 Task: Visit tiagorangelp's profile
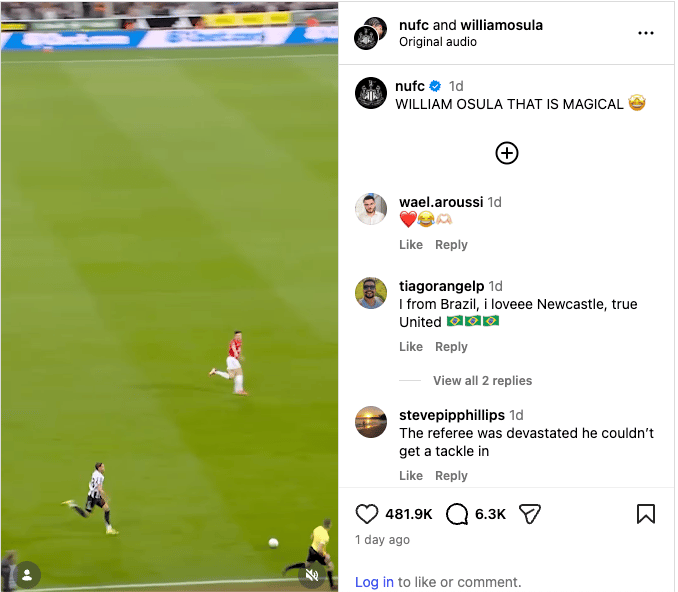[441, 286]
